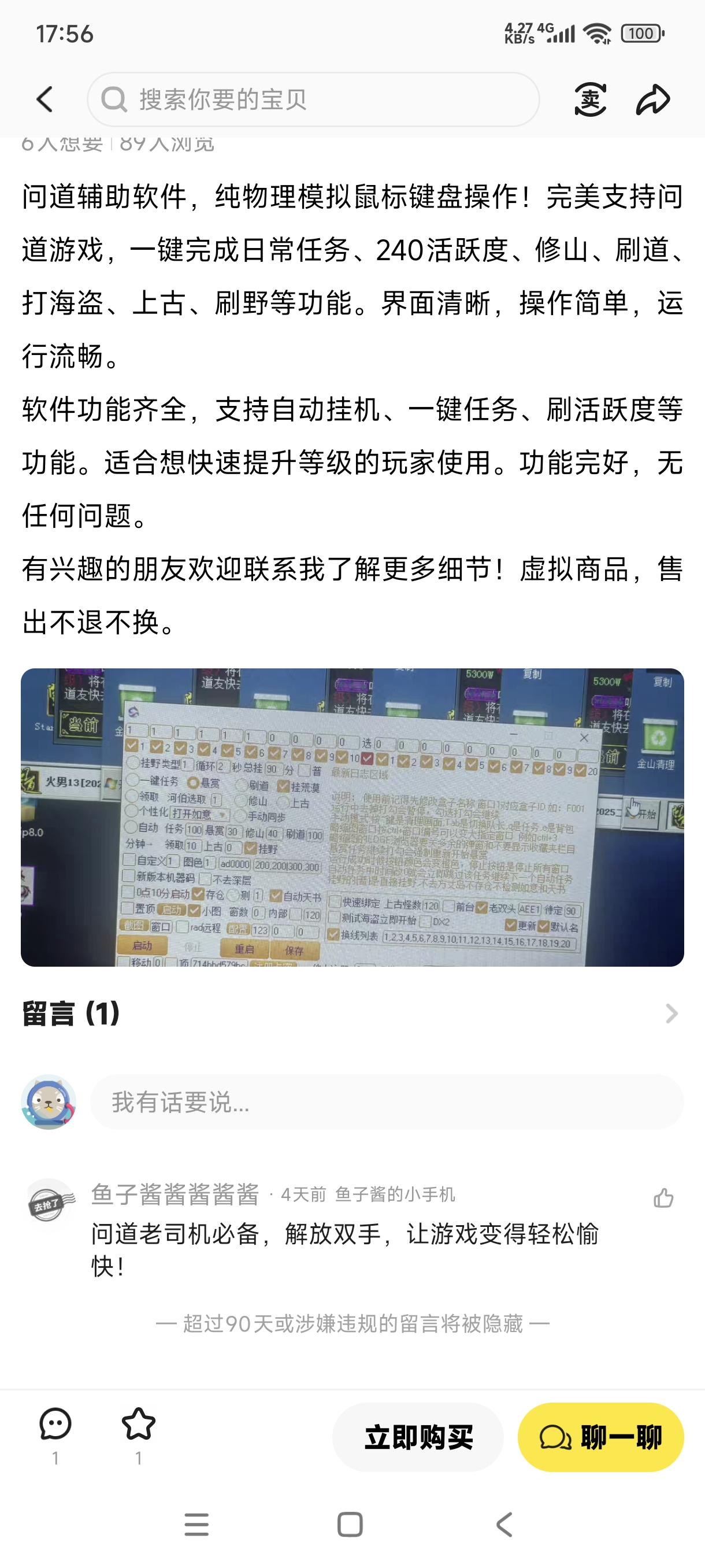Tap the 我有话要说 comment field
Viewport: 705px width, 1568px height.
click(x=387, y=1103)
